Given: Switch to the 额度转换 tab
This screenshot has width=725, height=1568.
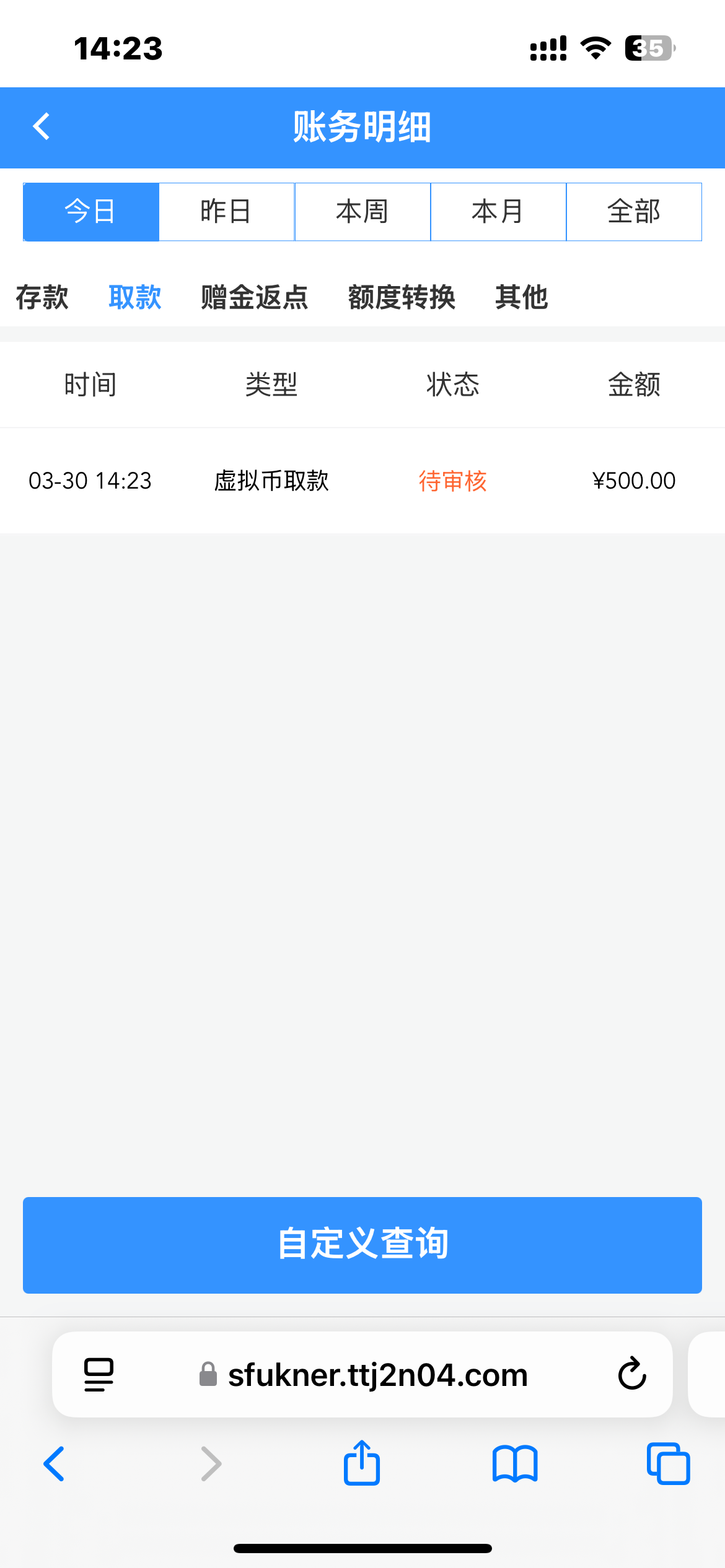Looking at the screenshot, I should click(402, 297).
